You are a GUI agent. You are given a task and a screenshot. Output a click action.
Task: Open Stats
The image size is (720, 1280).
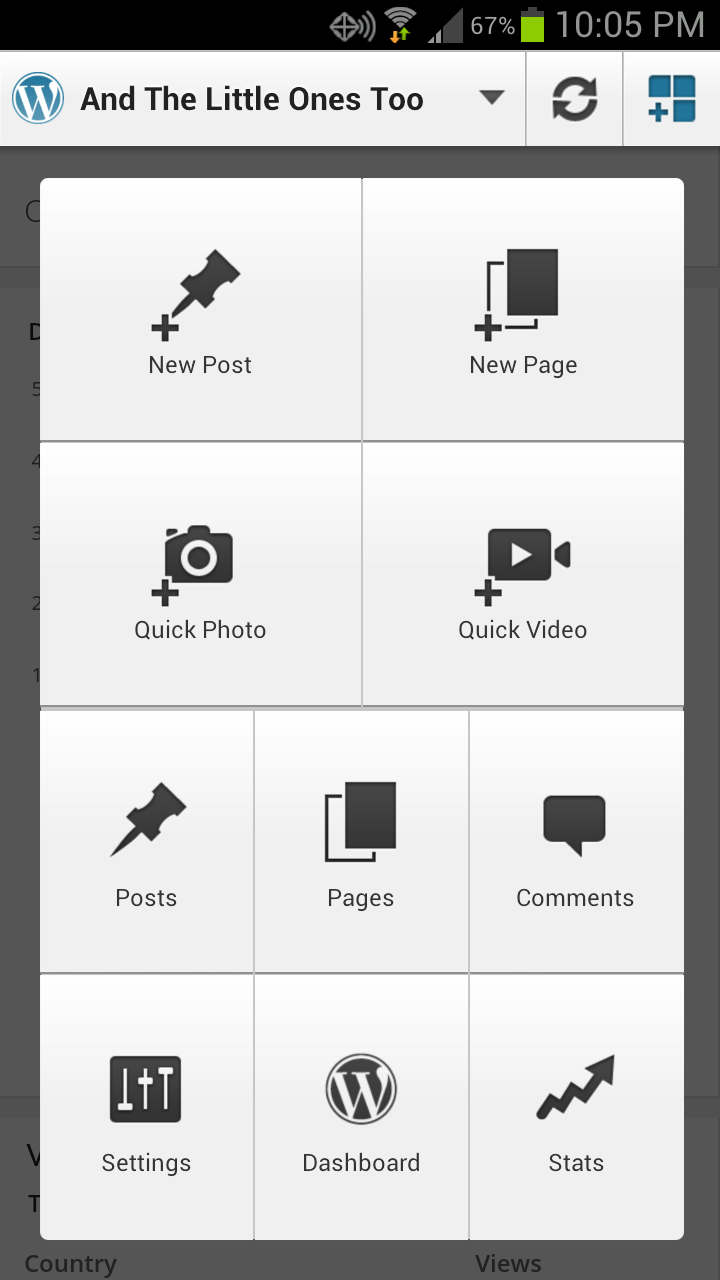[x=575, y=1107]
